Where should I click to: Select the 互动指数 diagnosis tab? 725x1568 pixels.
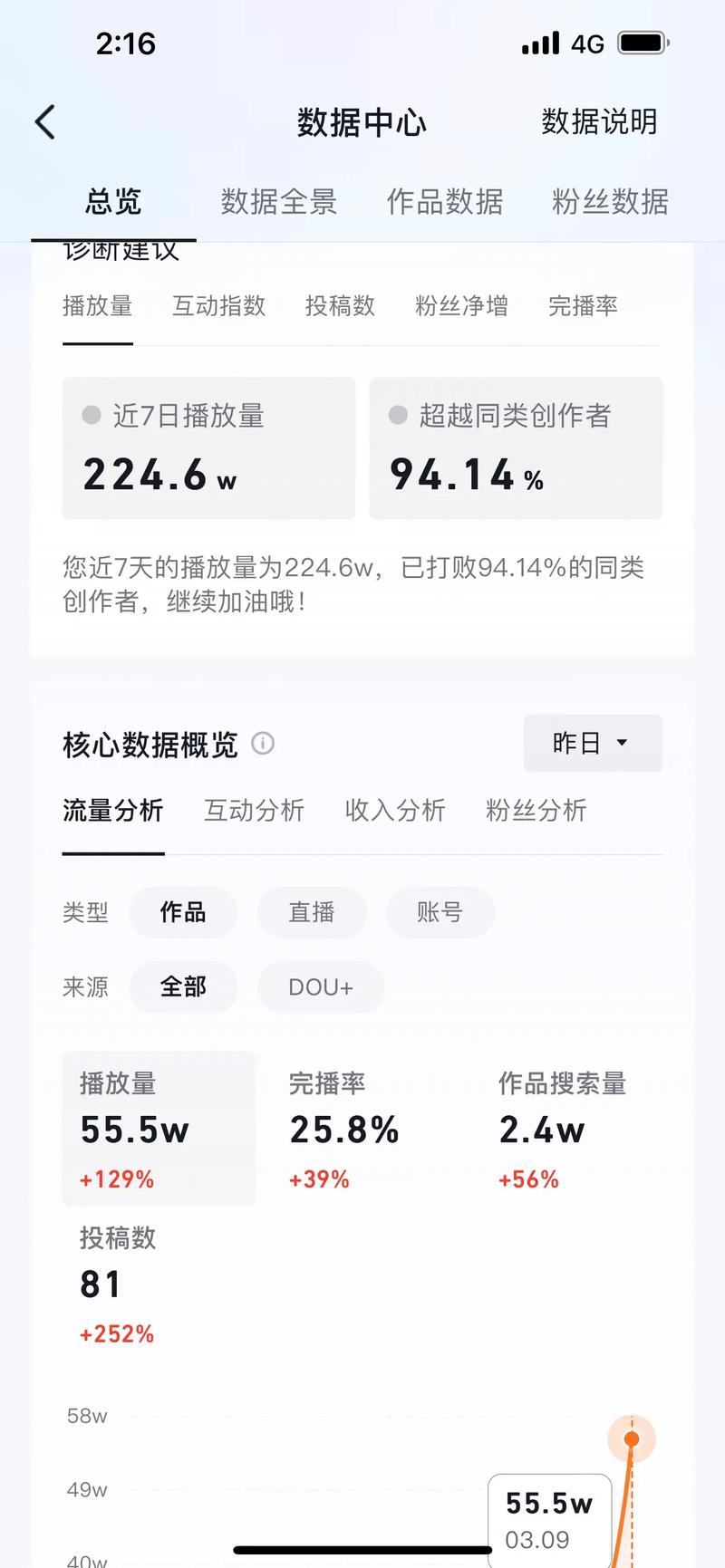[x=218, y=306]
